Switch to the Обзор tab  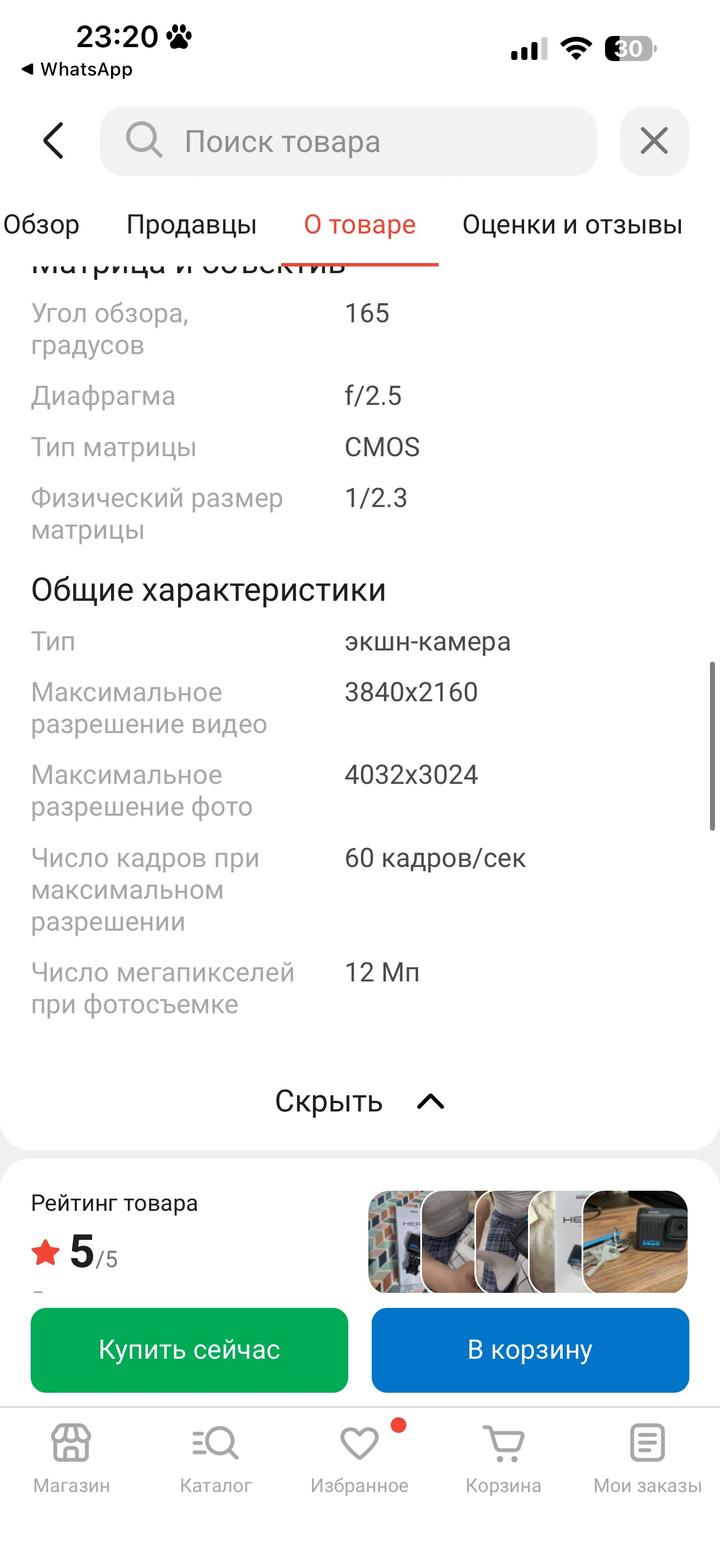41,225
